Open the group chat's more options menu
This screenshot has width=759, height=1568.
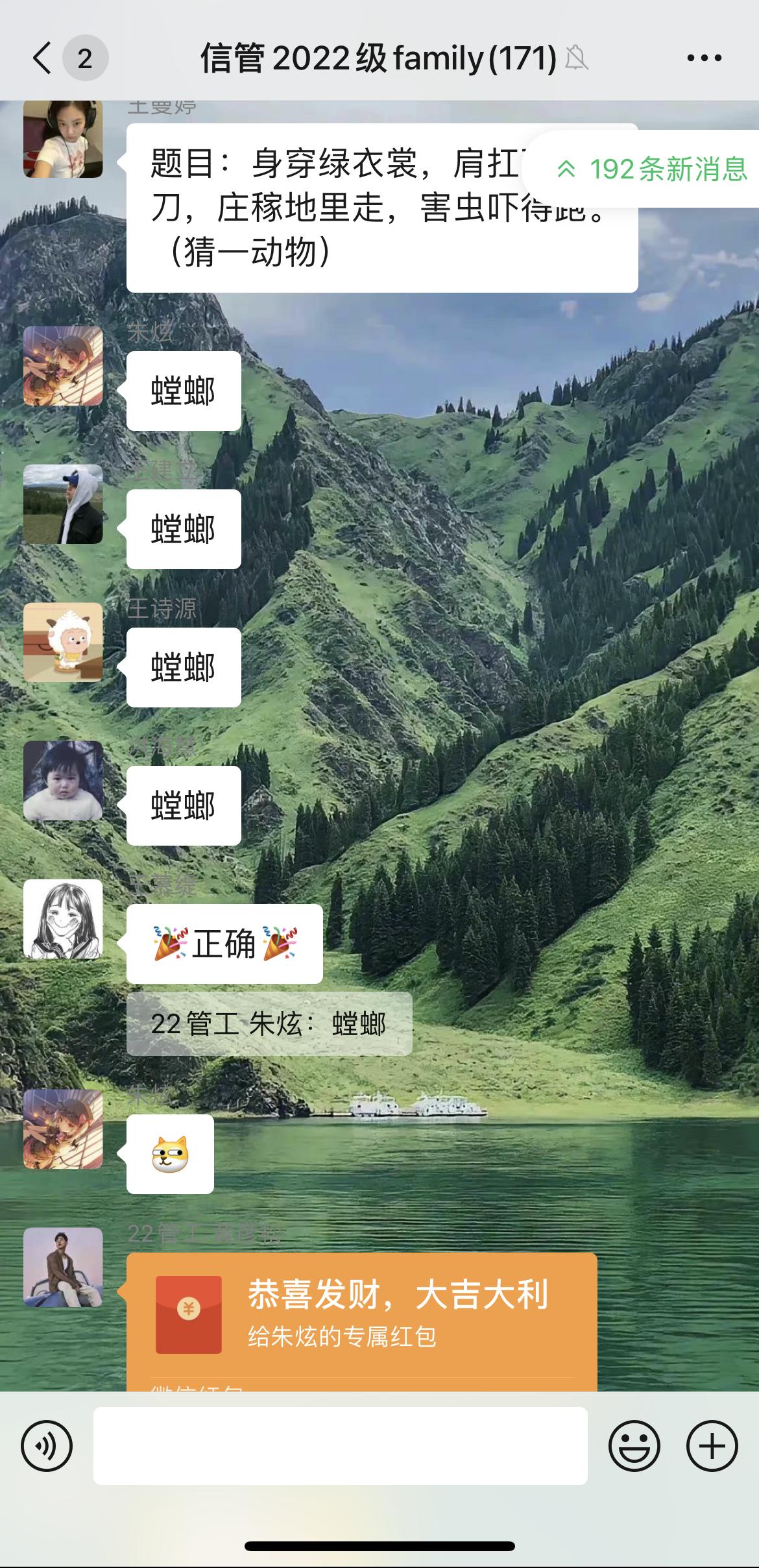[704, 58]
